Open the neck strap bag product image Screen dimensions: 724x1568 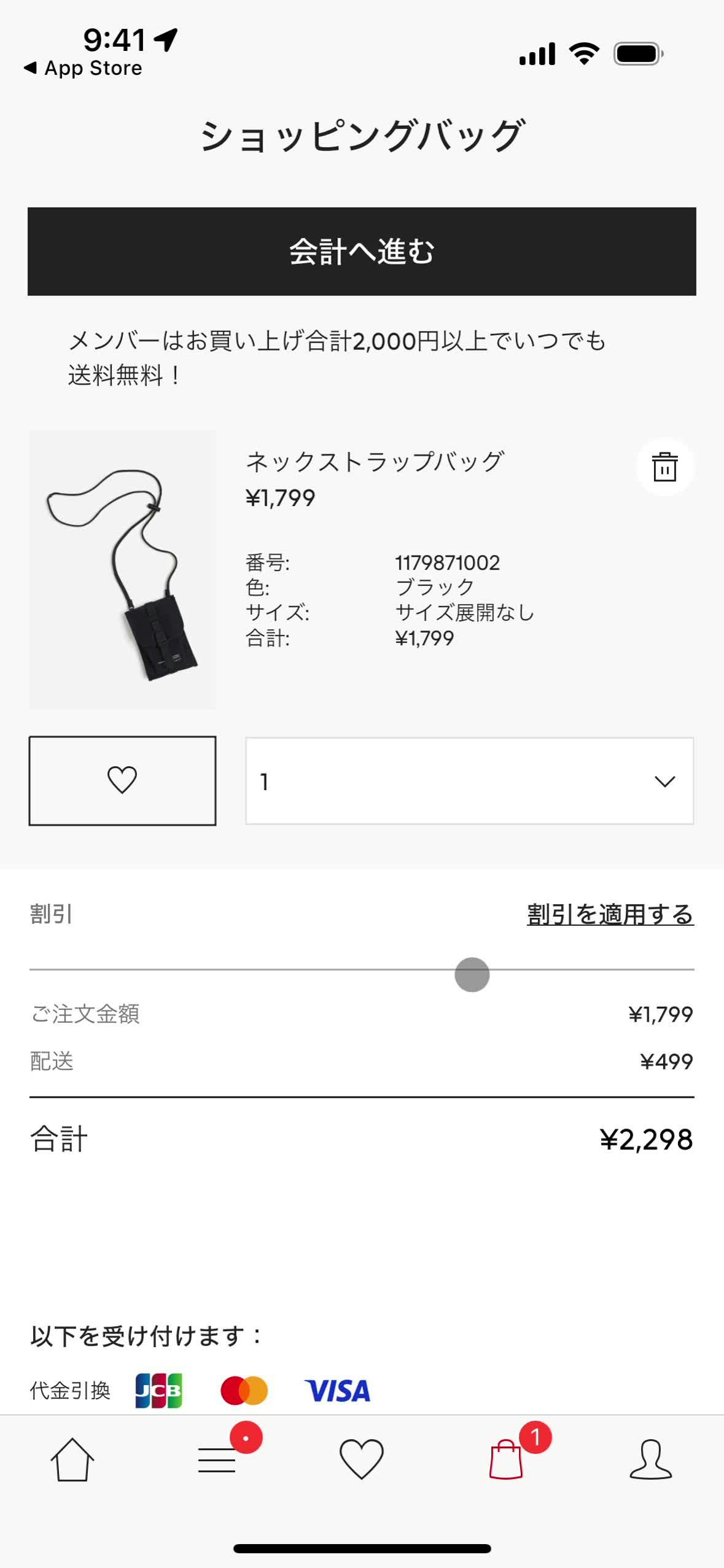click(122, 570)
